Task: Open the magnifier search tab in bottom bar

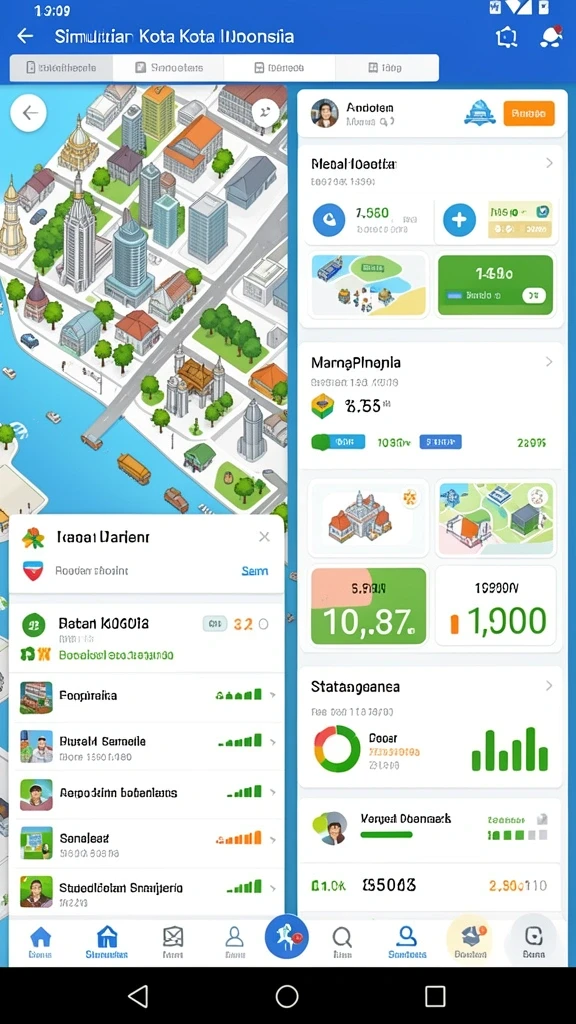Action: coord(342,943)
